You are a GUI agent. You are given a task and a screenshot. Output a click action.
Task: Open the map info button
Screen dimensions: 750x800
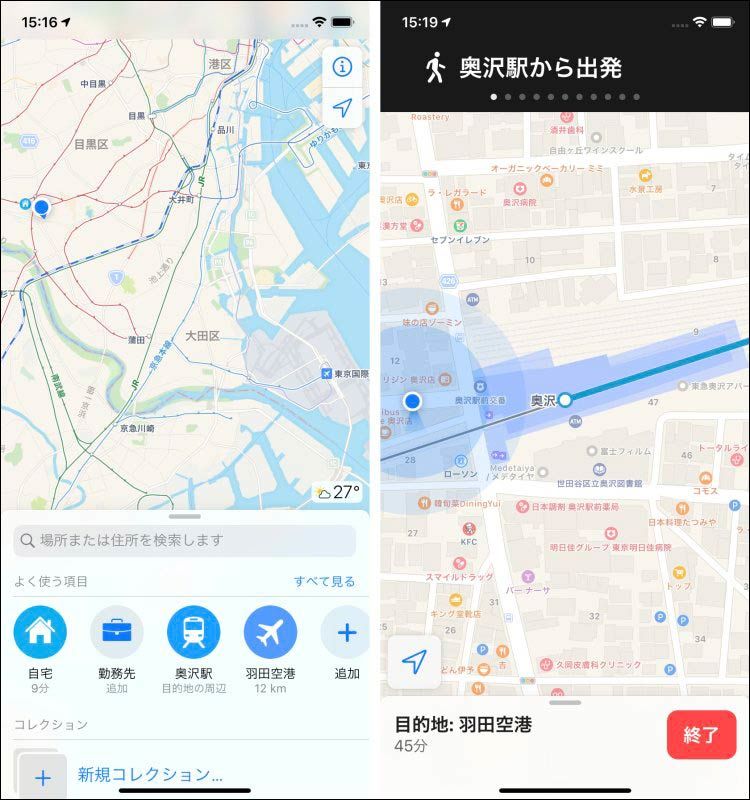(x=342, y=67)
